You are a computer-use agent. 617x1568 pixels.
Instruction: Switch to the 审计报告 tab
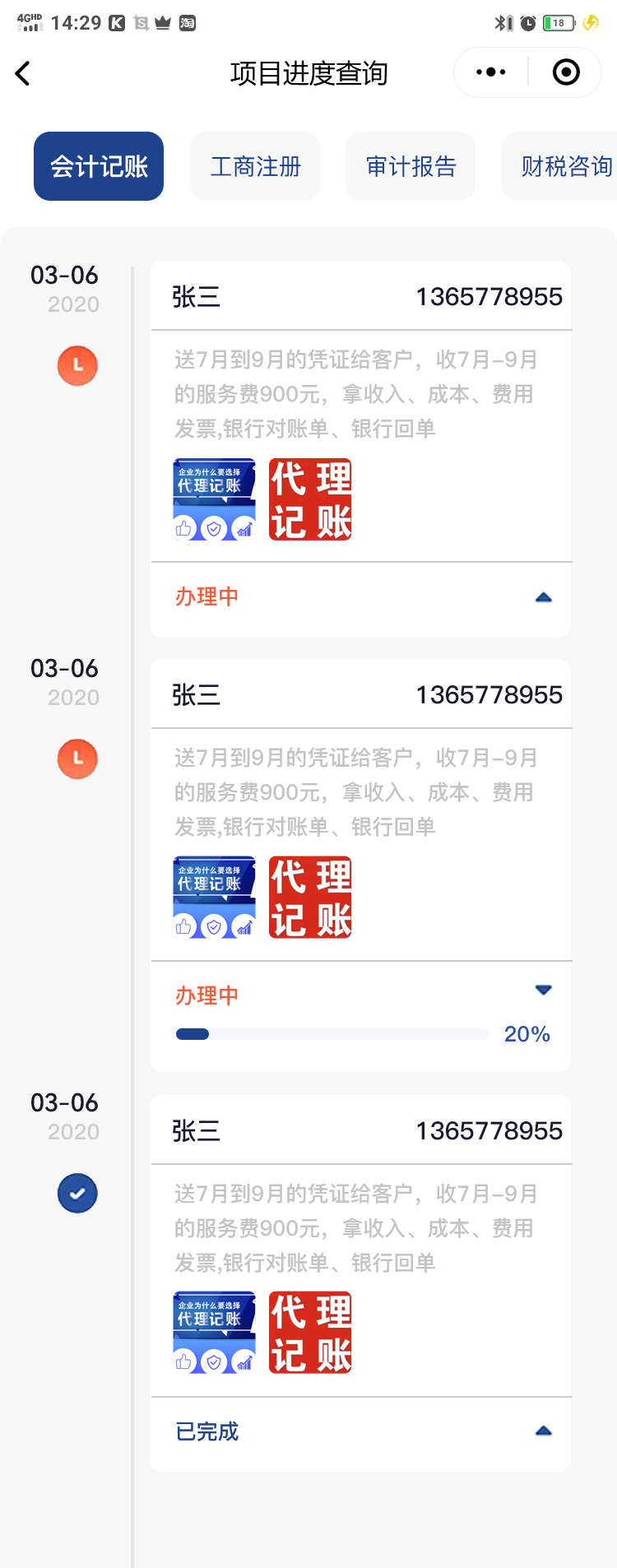[x=411, y=166]
